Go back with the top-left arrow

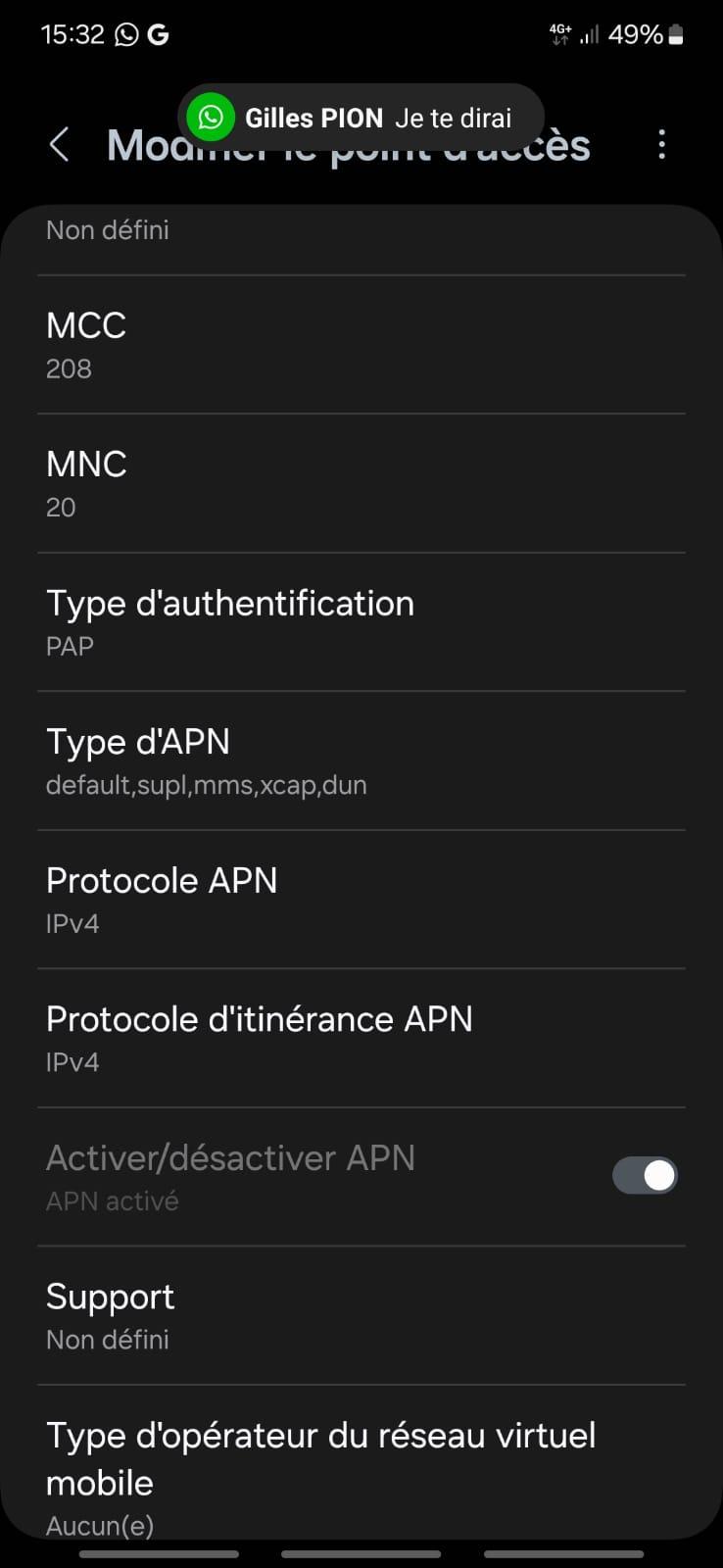(x=60, y=145)
